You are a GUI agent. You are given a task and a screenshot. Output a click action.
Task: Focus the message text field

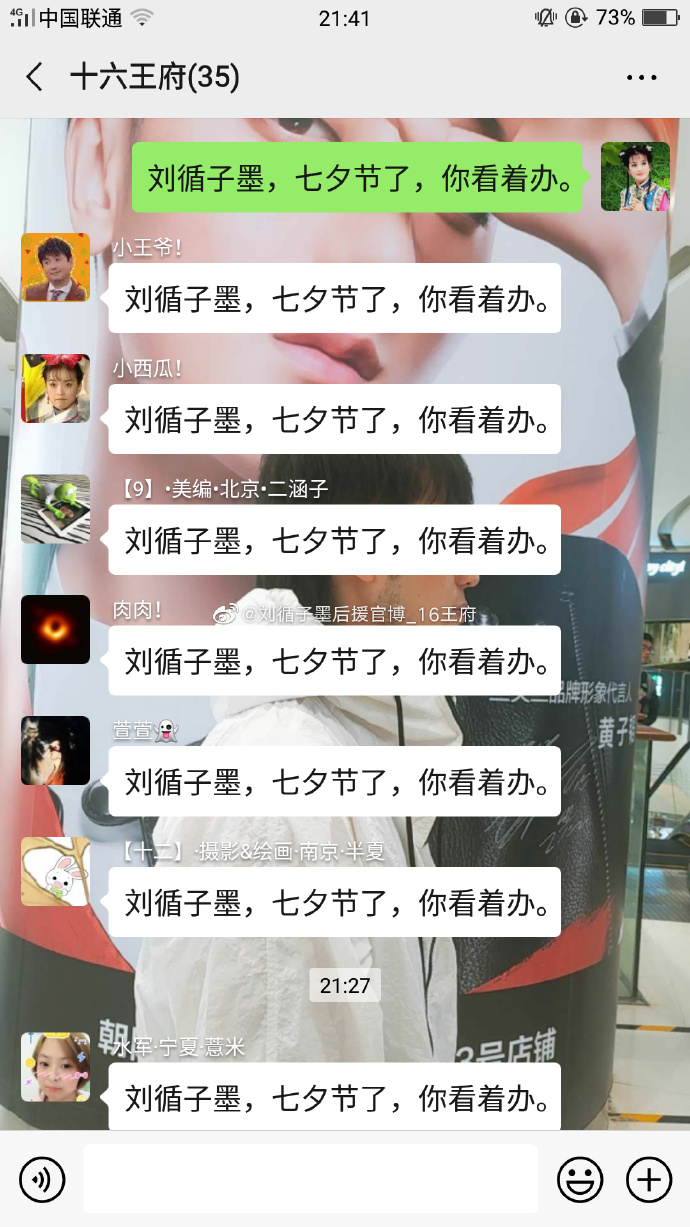(x=310, y=1179)
